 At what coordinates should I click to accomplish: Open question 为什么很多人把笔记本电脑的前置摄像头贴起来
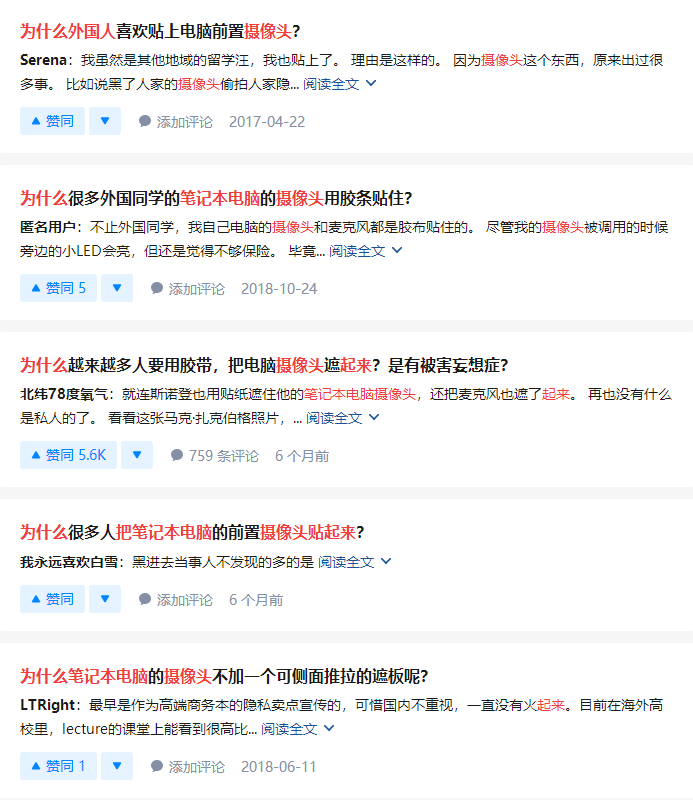[x=192, y=533]
